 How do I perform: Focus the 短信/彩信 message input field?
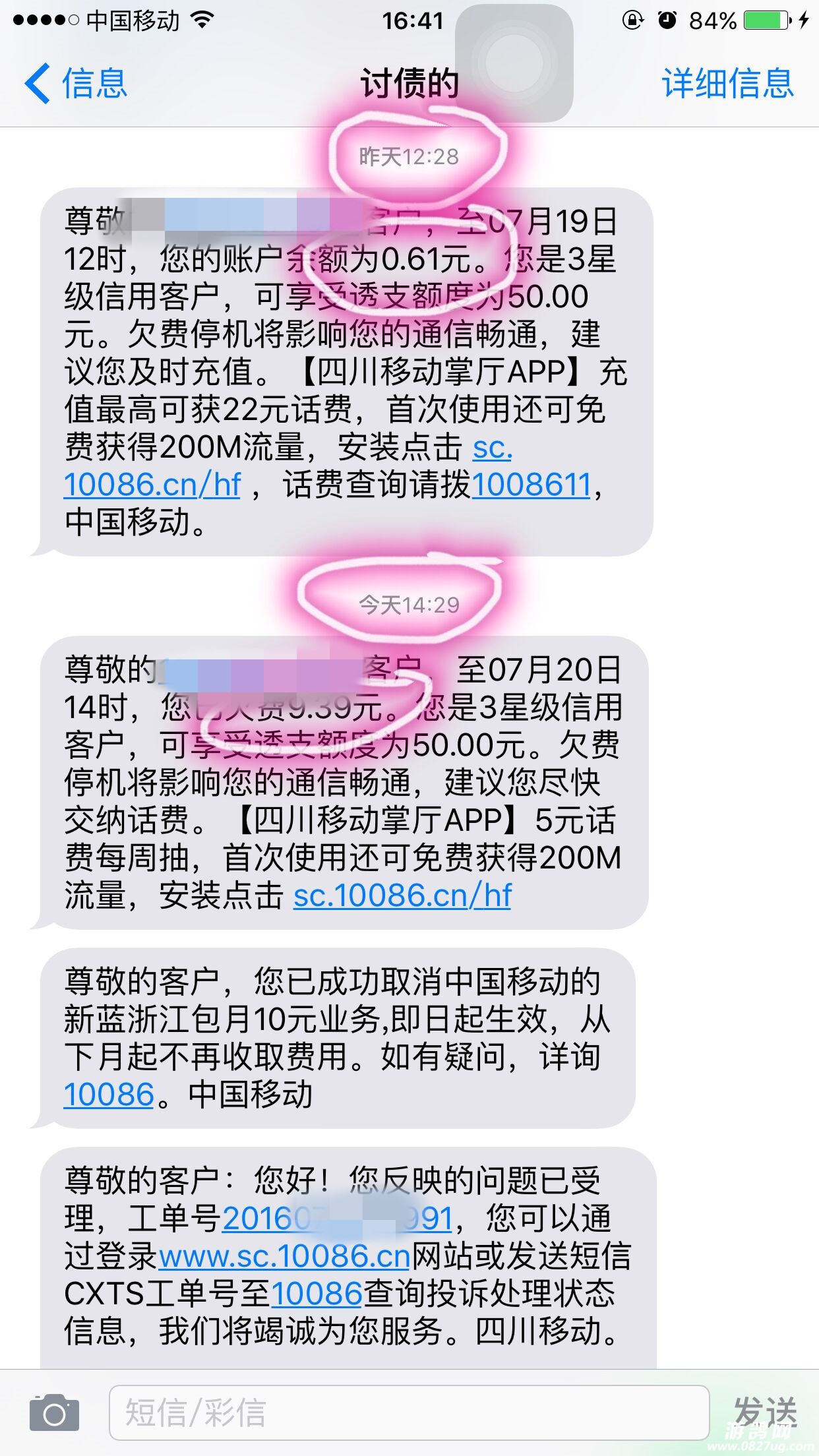click(409, 1412)
